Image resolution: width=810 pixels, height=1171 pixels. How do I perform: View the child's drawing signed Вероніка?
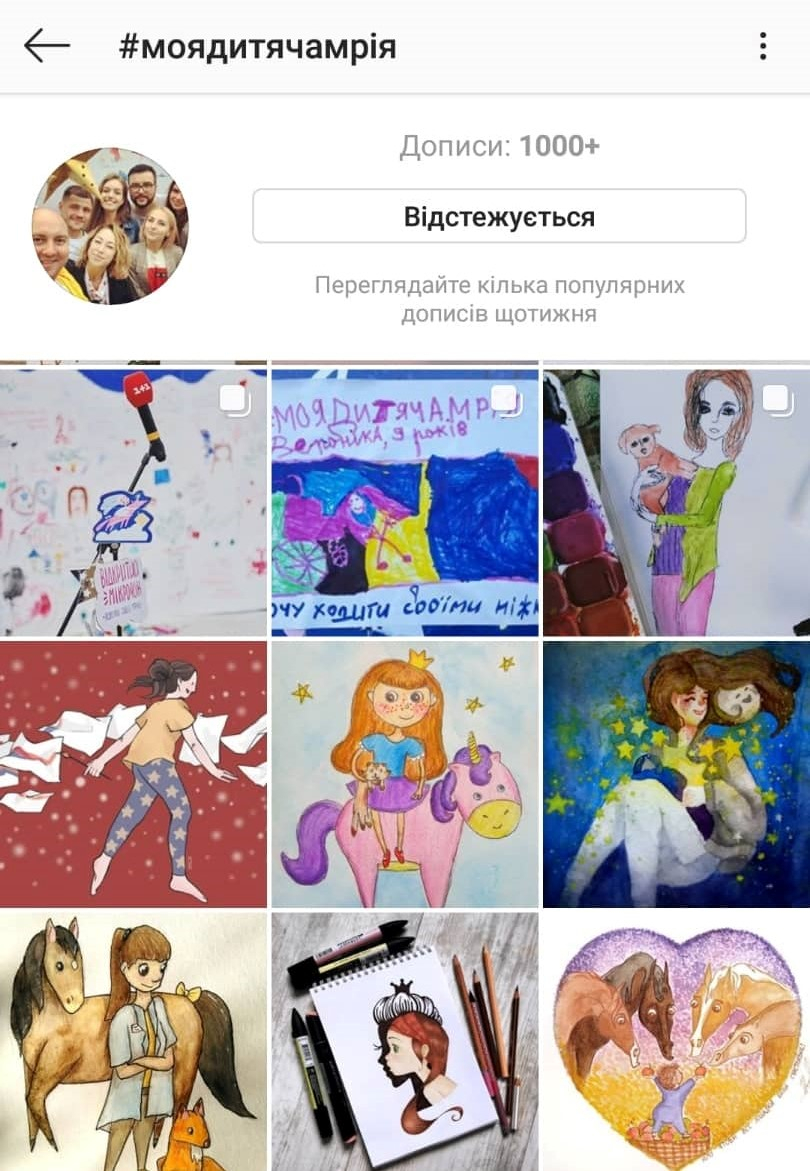tap(405, 502)
